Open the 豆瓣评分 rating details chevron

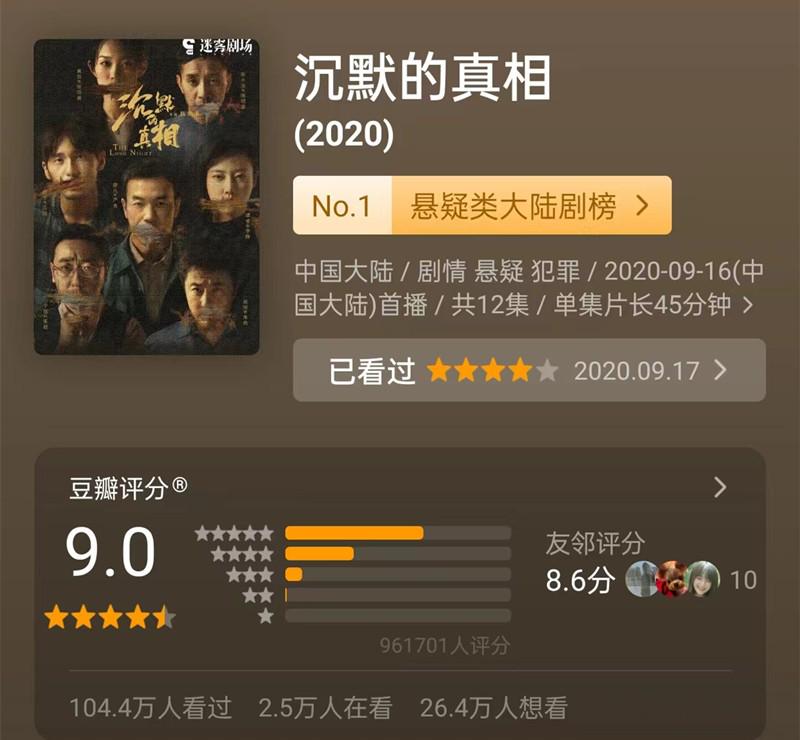click(720, 488)
